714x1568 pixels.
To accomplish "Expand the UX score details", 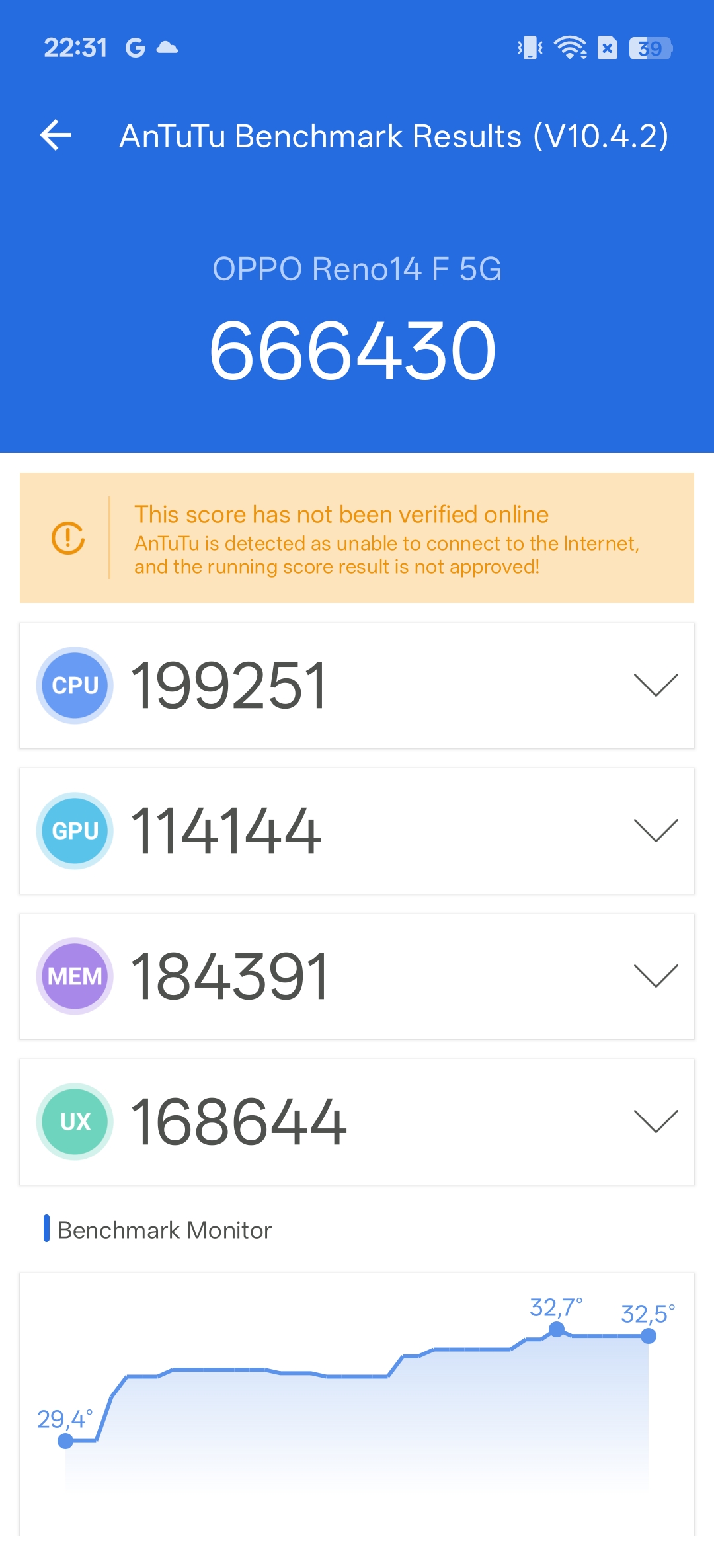I will click(x=655, y=1122).
